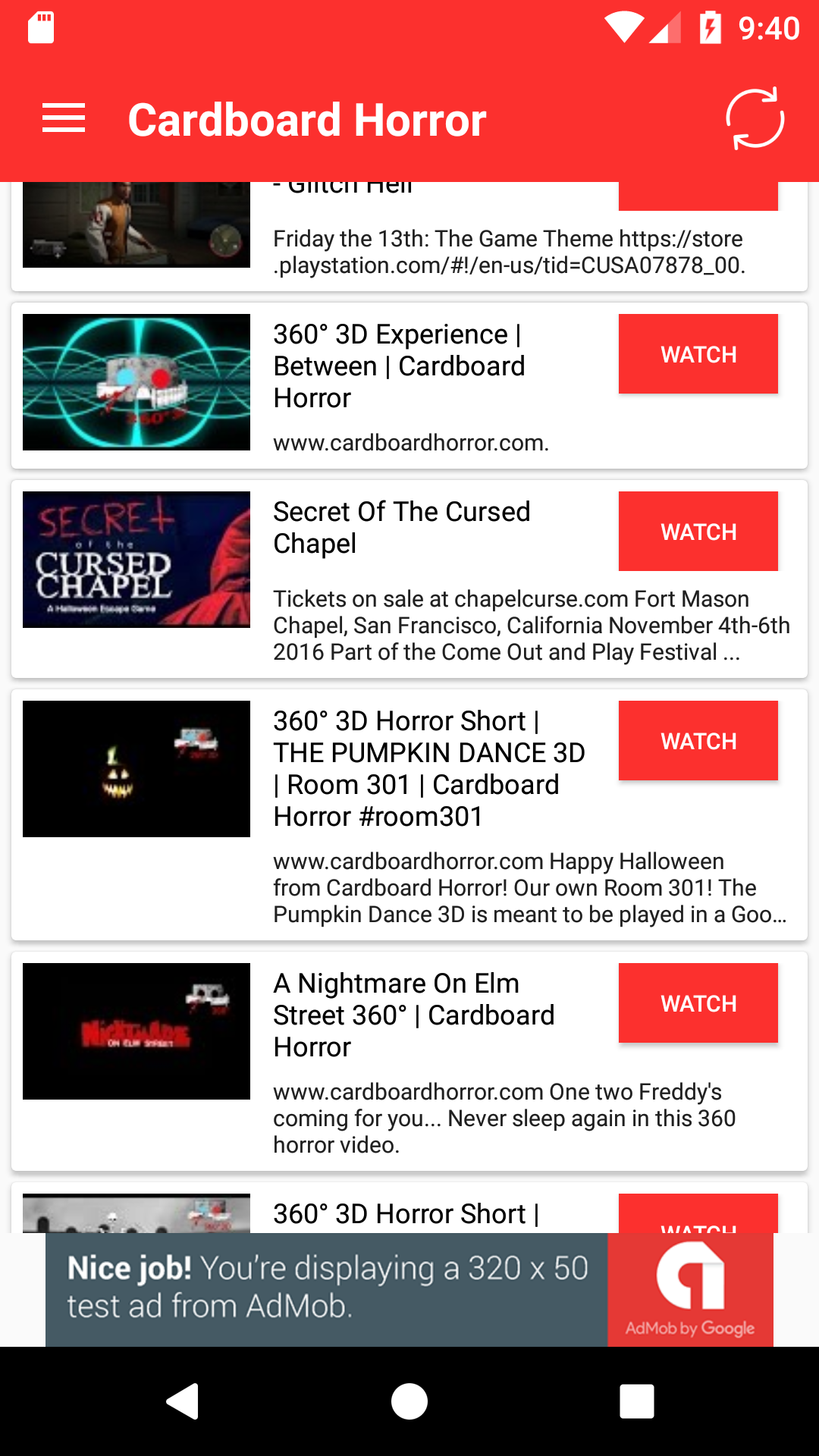Go to the home screen

coord(409,1401)
